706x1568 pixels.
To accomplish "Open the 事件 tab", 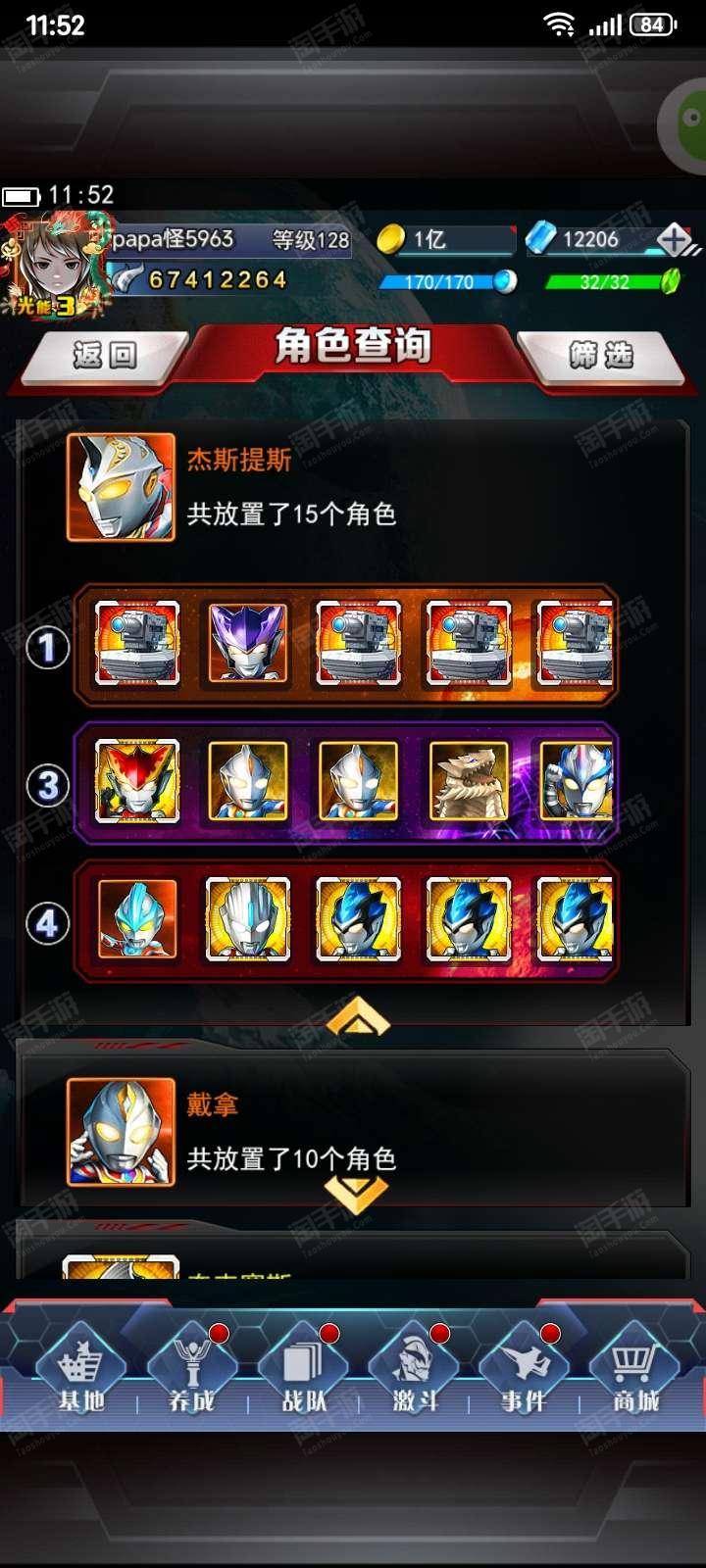I will [524, 1370].
